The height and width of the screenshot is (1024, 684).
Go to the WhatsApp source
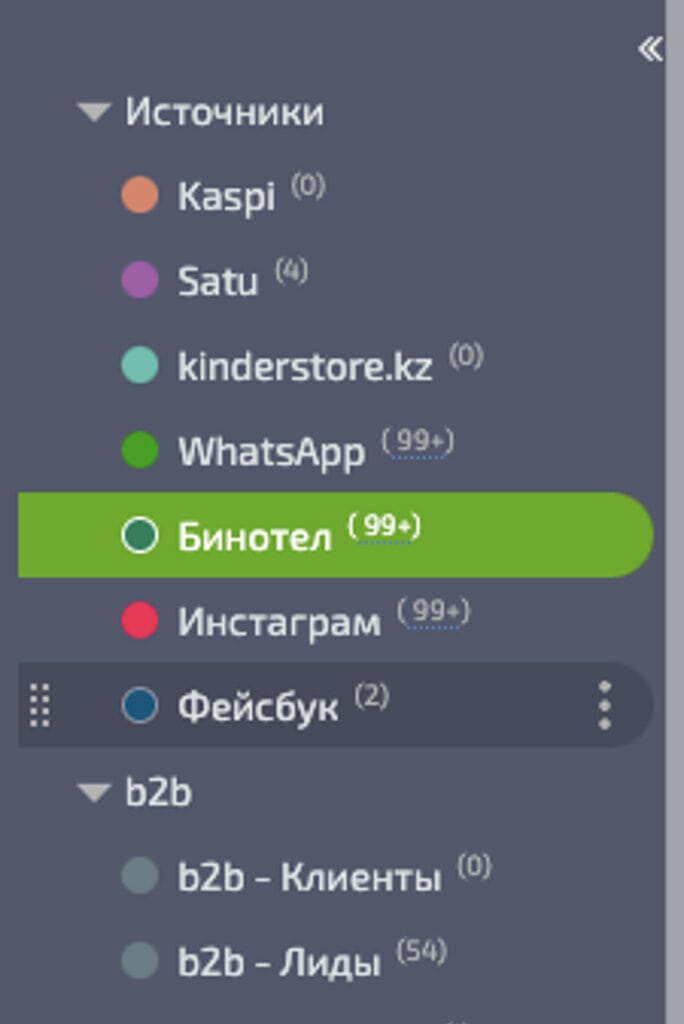(271, 452)
